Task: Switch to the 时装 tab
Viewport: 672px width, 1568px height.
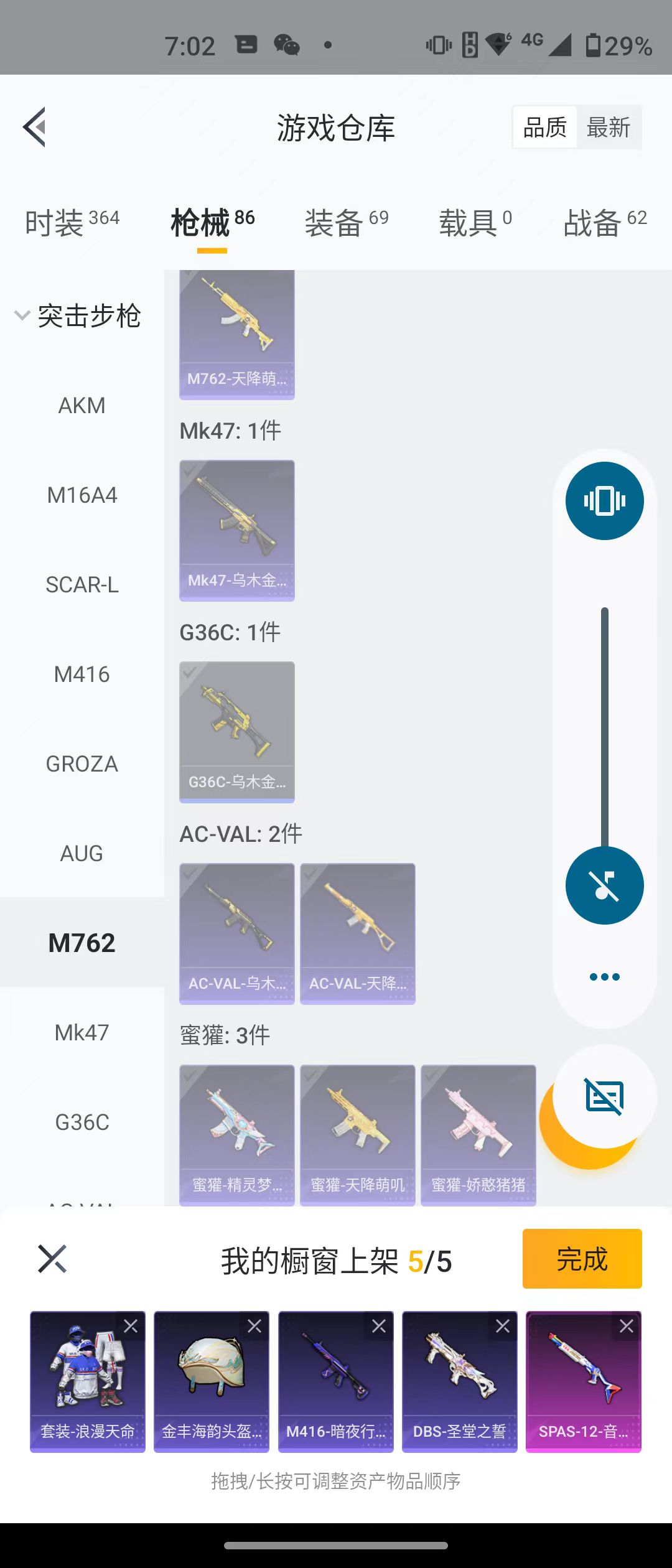Action: 72,223
